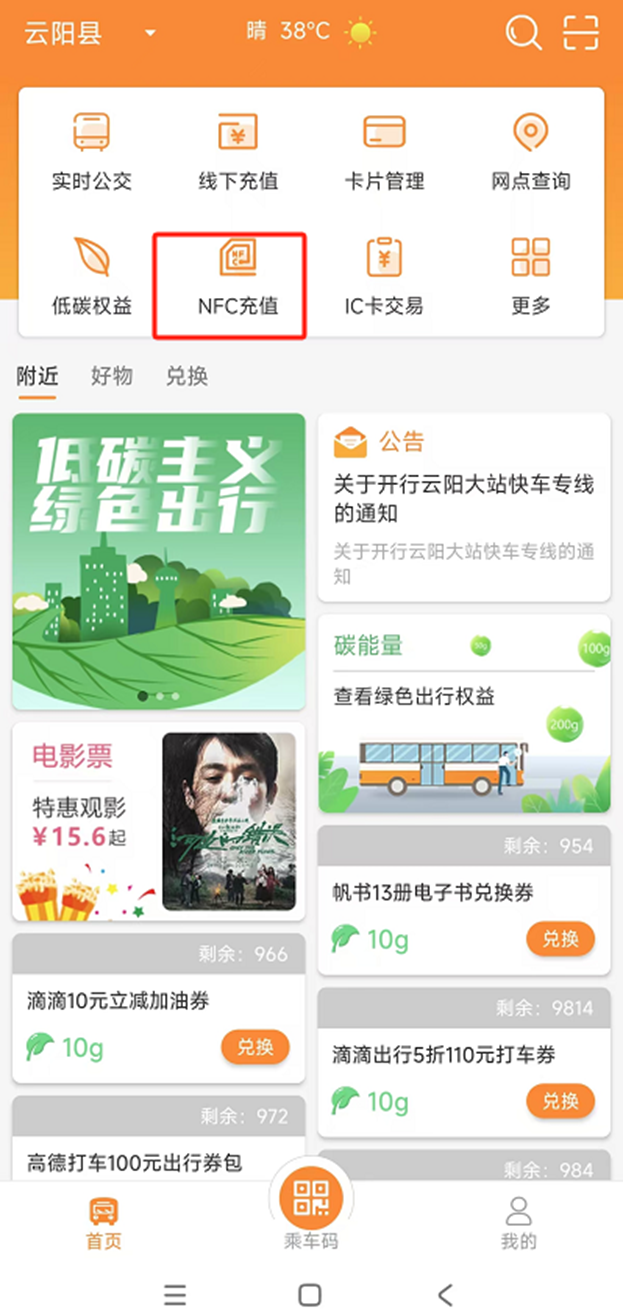Screen dimensions: 623x1316
Task: Redeem the 帆书13册电子书兑换券
Action: coord(559,939)
